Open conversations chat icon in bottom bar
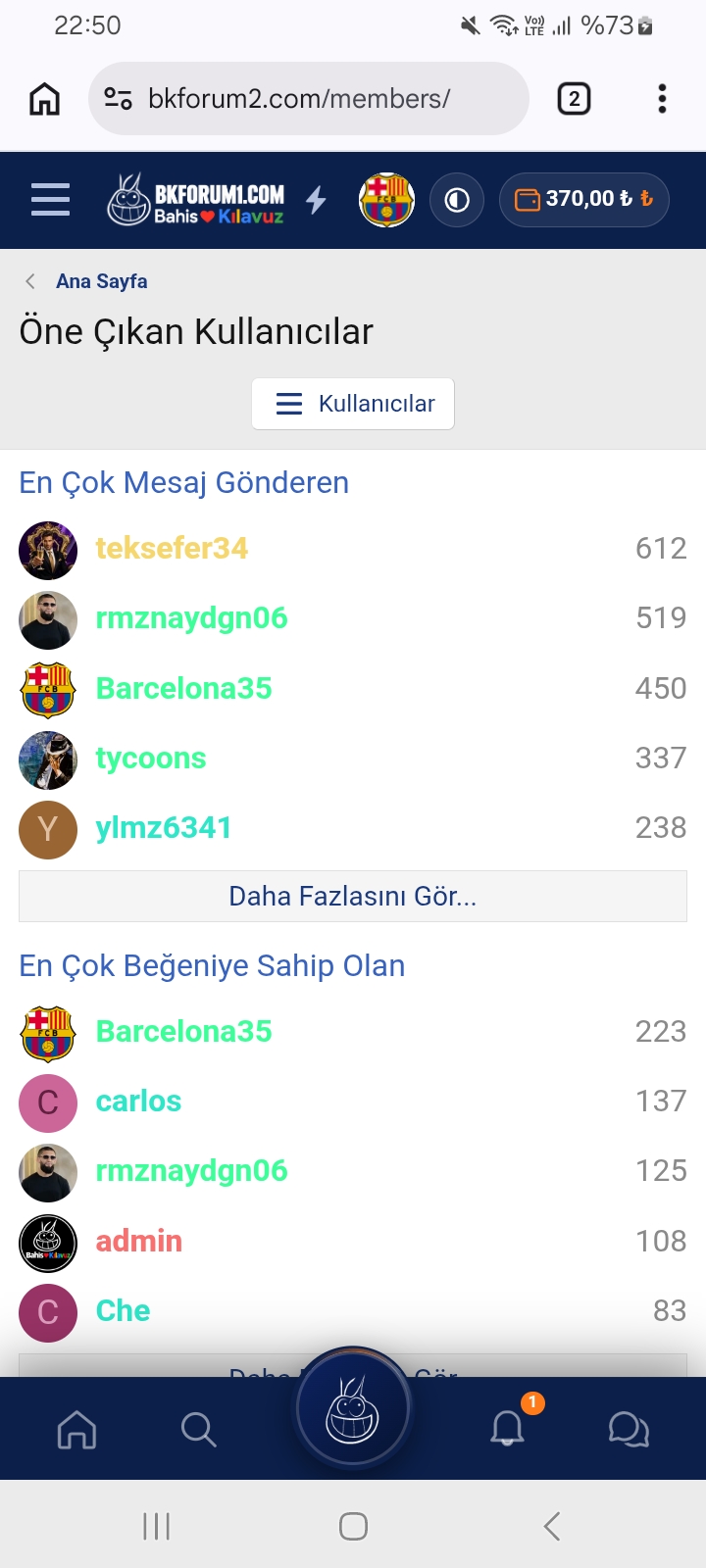 (629, 1430)
